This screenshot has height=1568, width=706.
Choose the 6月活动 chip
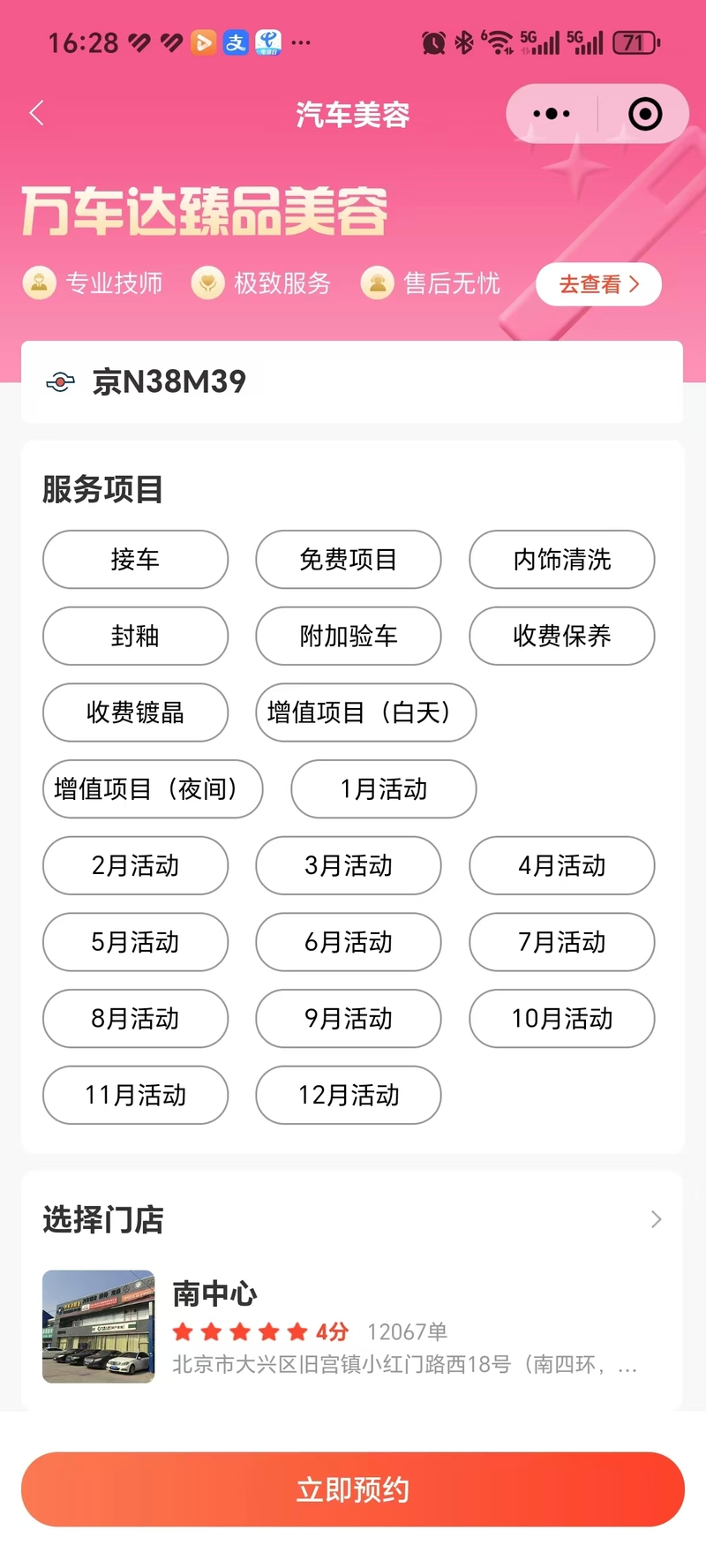349,942
